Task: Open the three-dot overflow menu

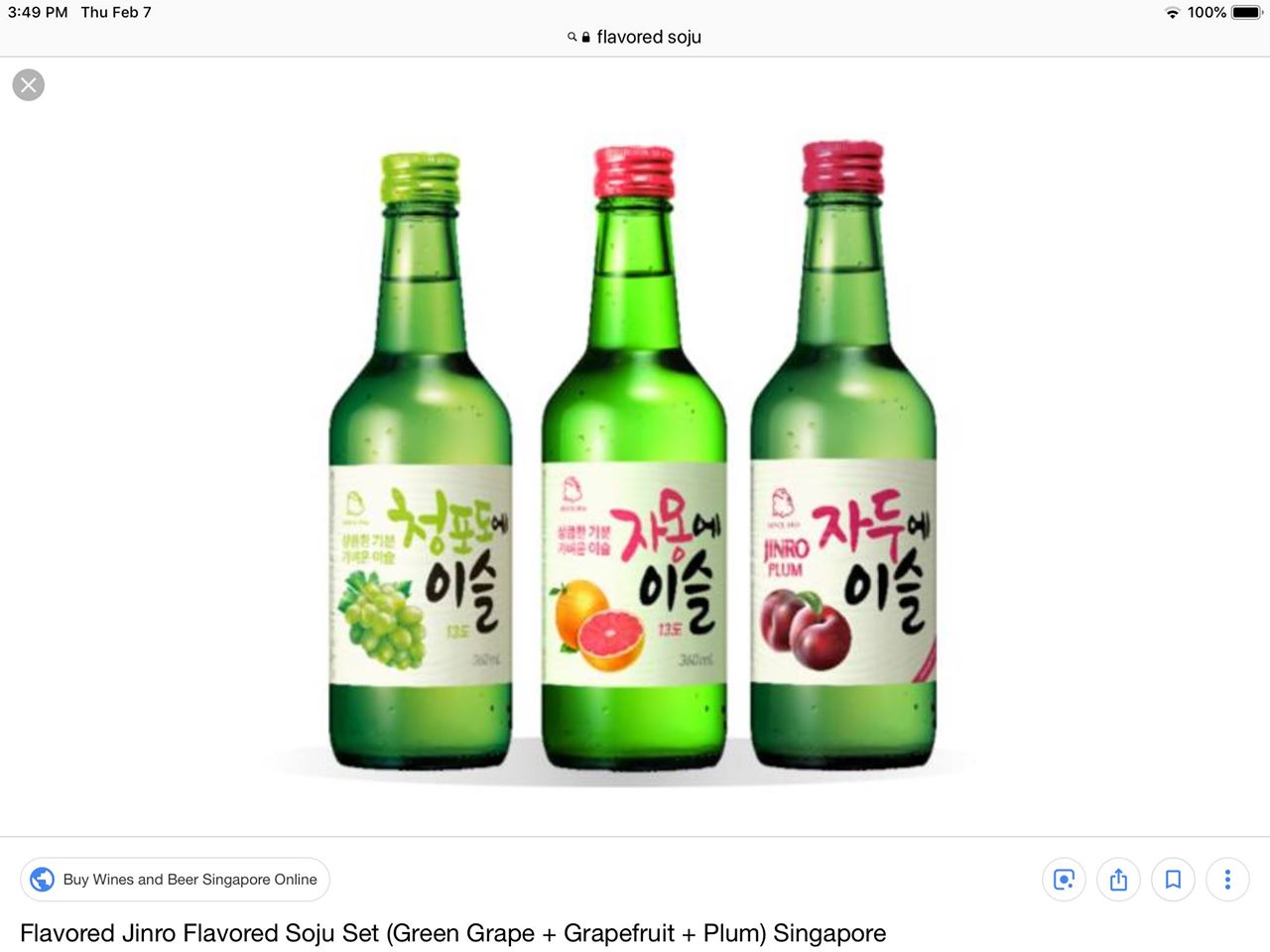Action: (x=1227, y=880)
